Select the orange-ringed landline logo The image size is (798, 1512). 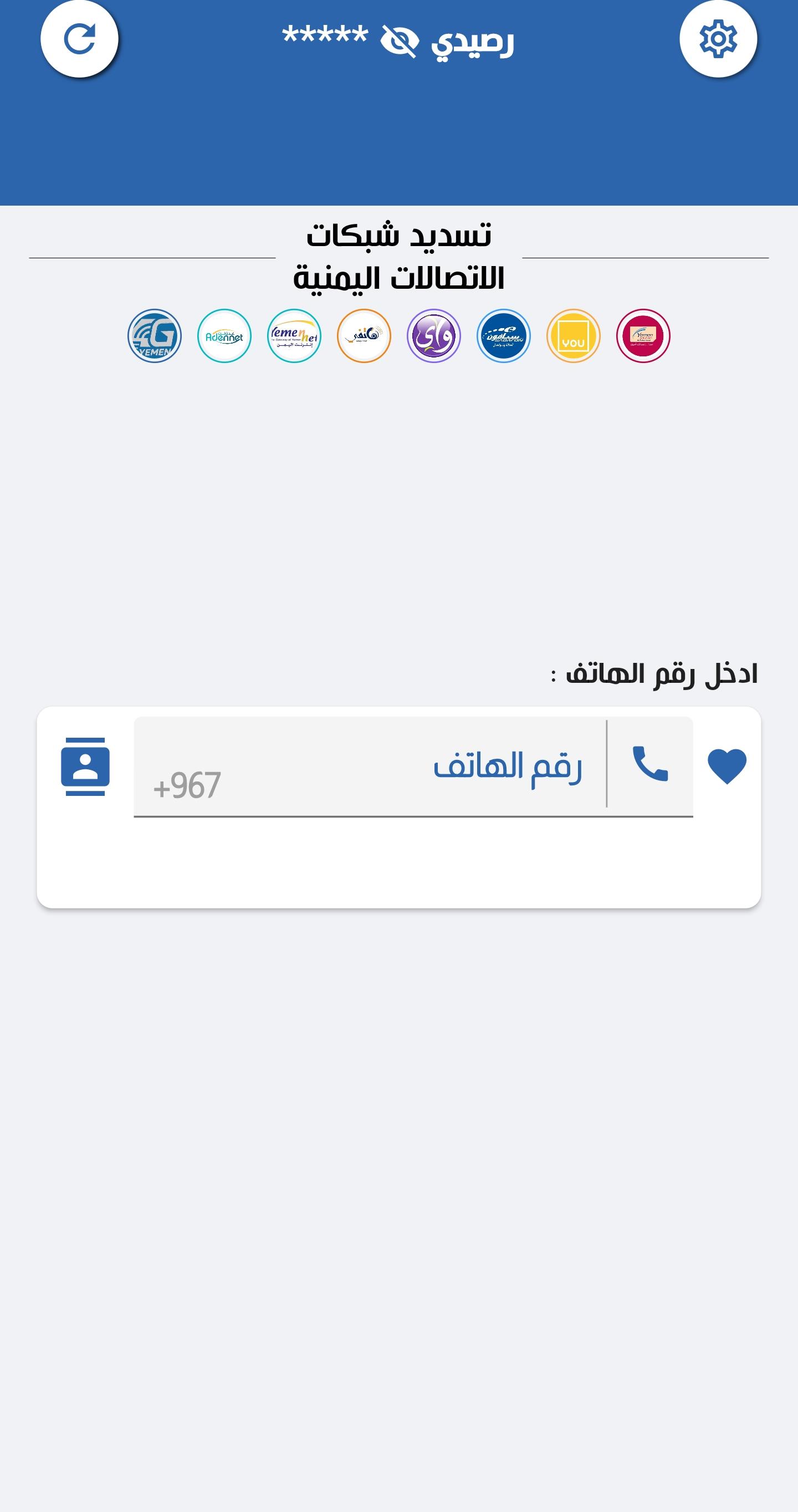click(x=364, y=336)
